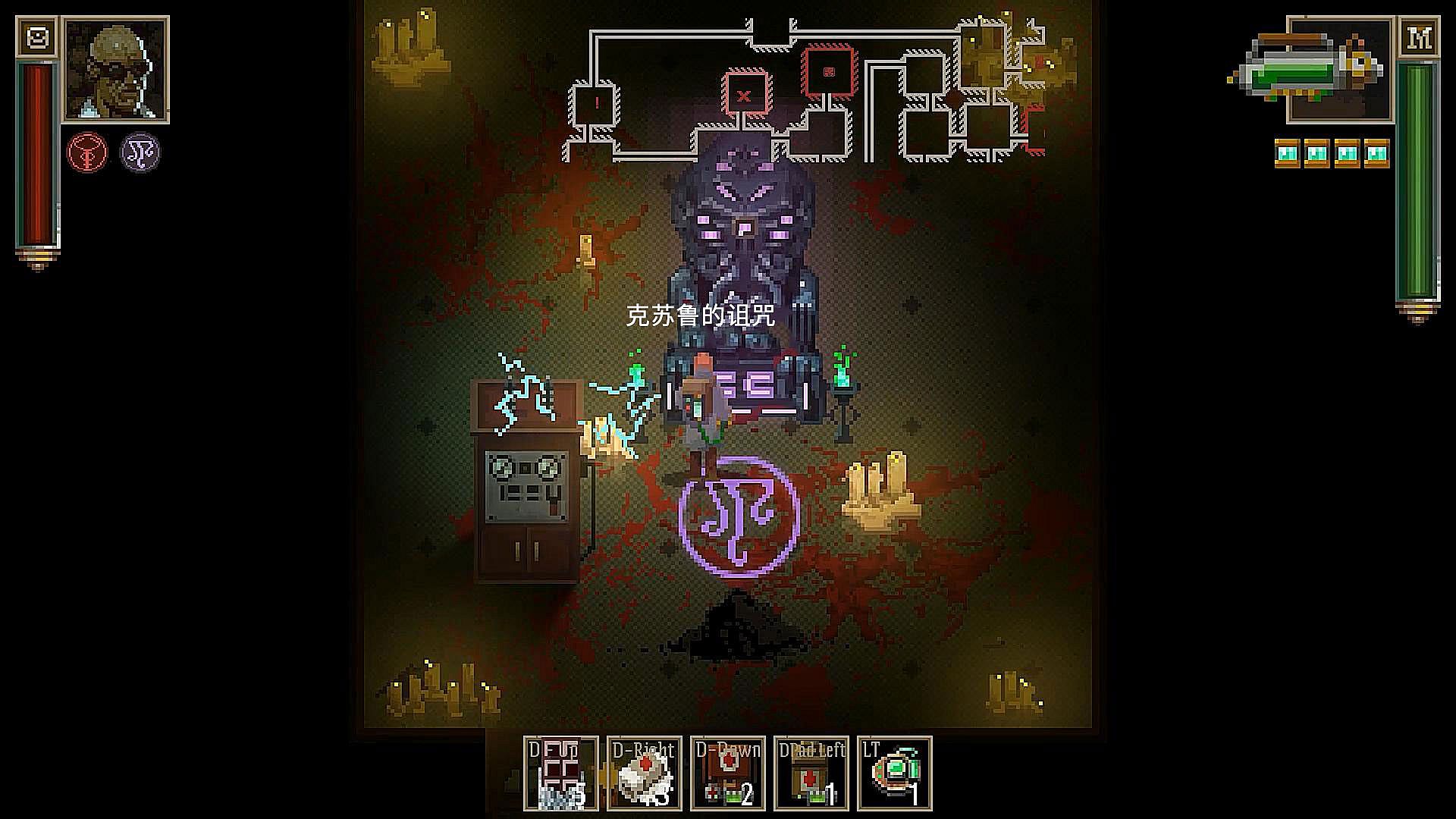Image resolution: width=1456 pixels, height=819 pixels.
Task: Use the item in DPad Left slot
Action: pyautogui.click(x=811, y=773)
